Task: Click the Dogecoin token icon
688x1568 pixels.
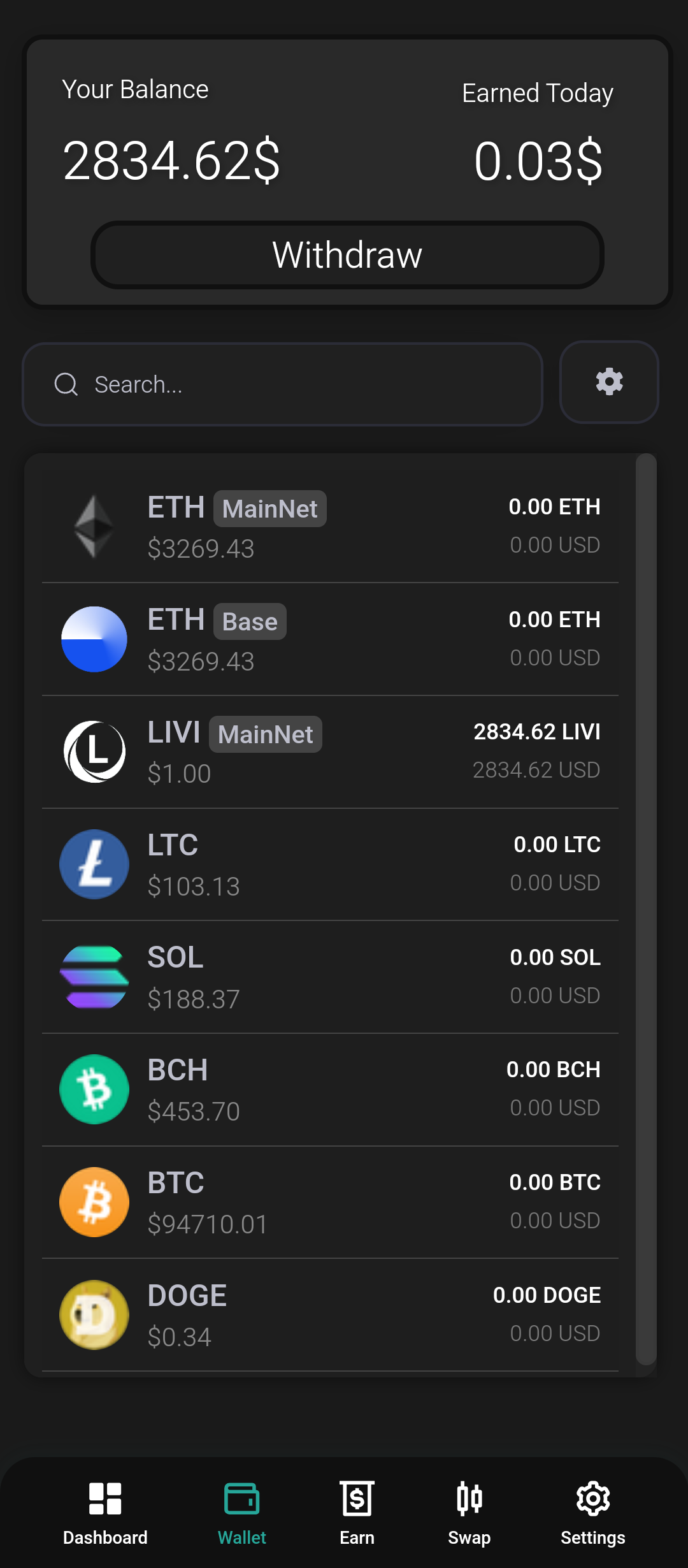Action: [94, 1315]
